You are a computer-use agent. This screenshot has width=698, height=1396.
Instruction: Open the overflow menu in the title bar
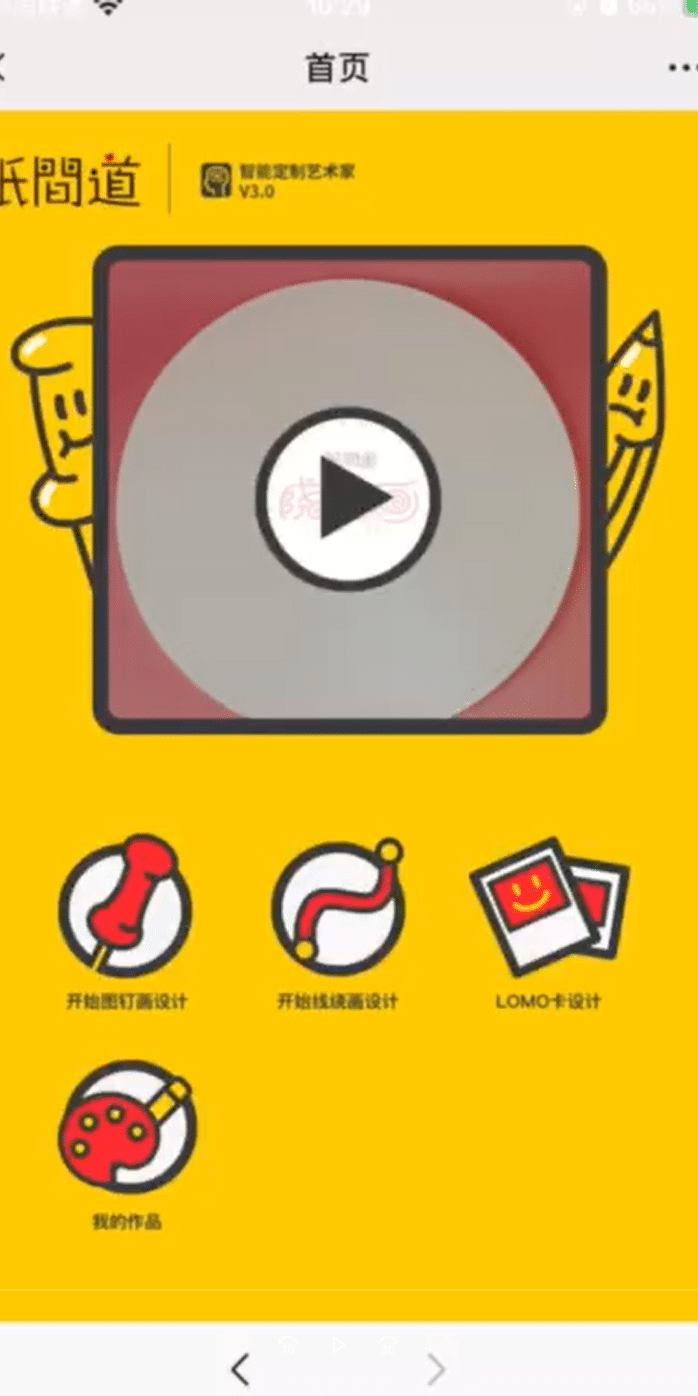(683, 68)
